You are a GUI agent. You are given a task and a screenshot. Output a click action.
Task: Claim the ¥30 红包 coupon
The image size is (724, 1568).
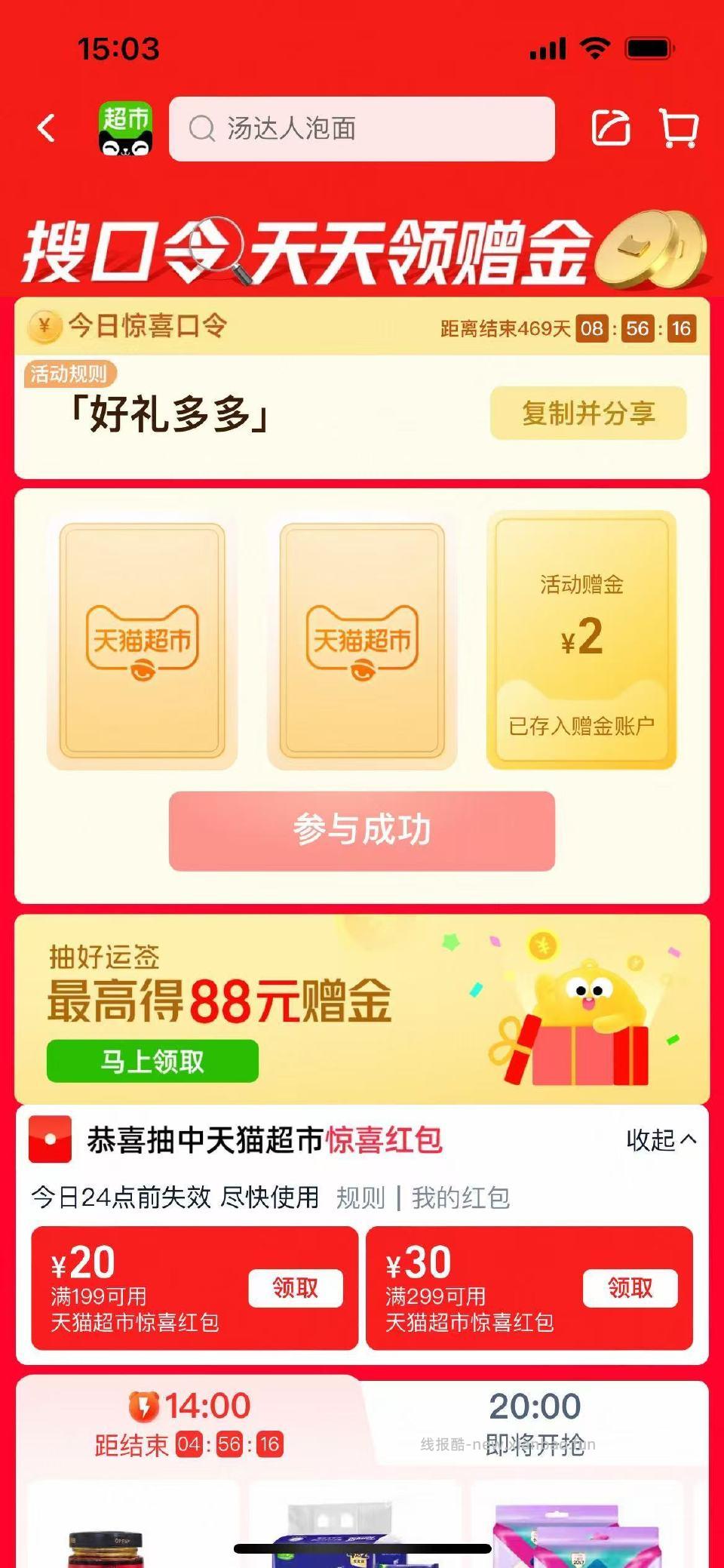pyautogui.click(x=630, y=1288)
